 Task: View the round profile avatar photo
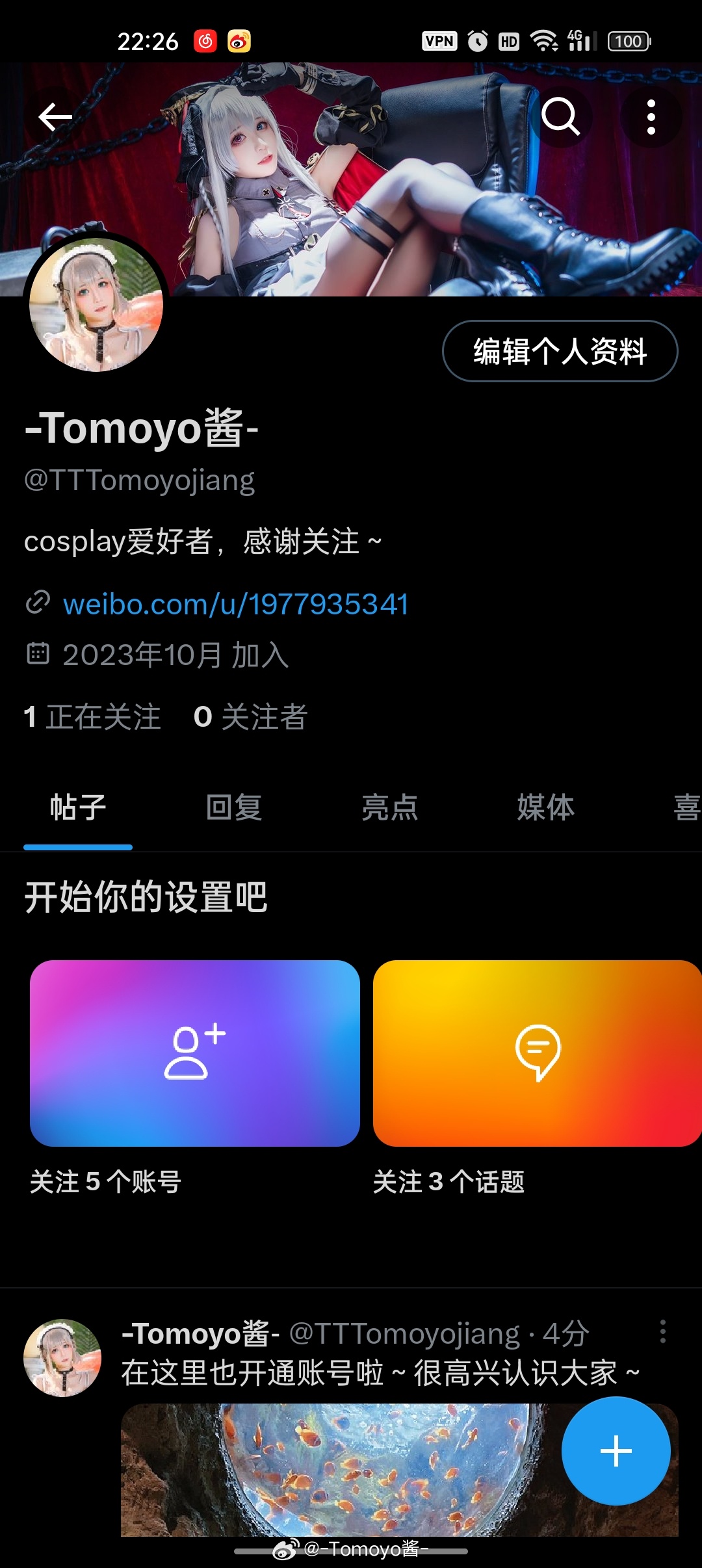pyautogui.click(x=96, y=304)
